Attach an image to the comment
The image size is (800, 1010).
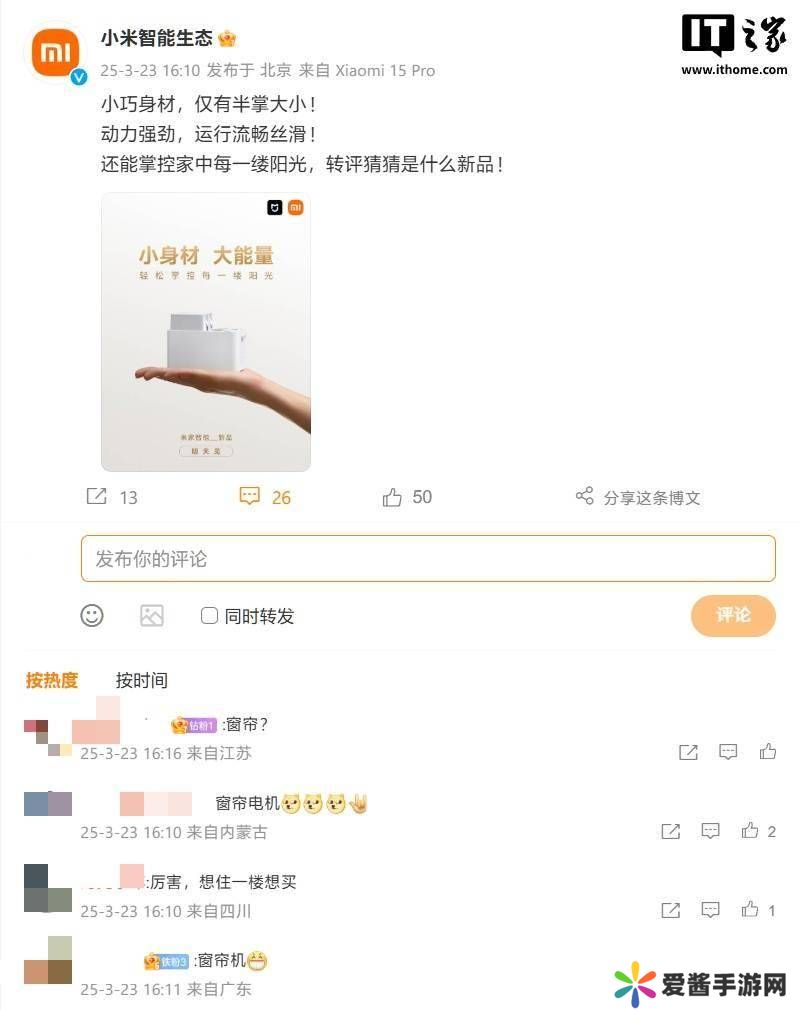[x=152, y=616]
